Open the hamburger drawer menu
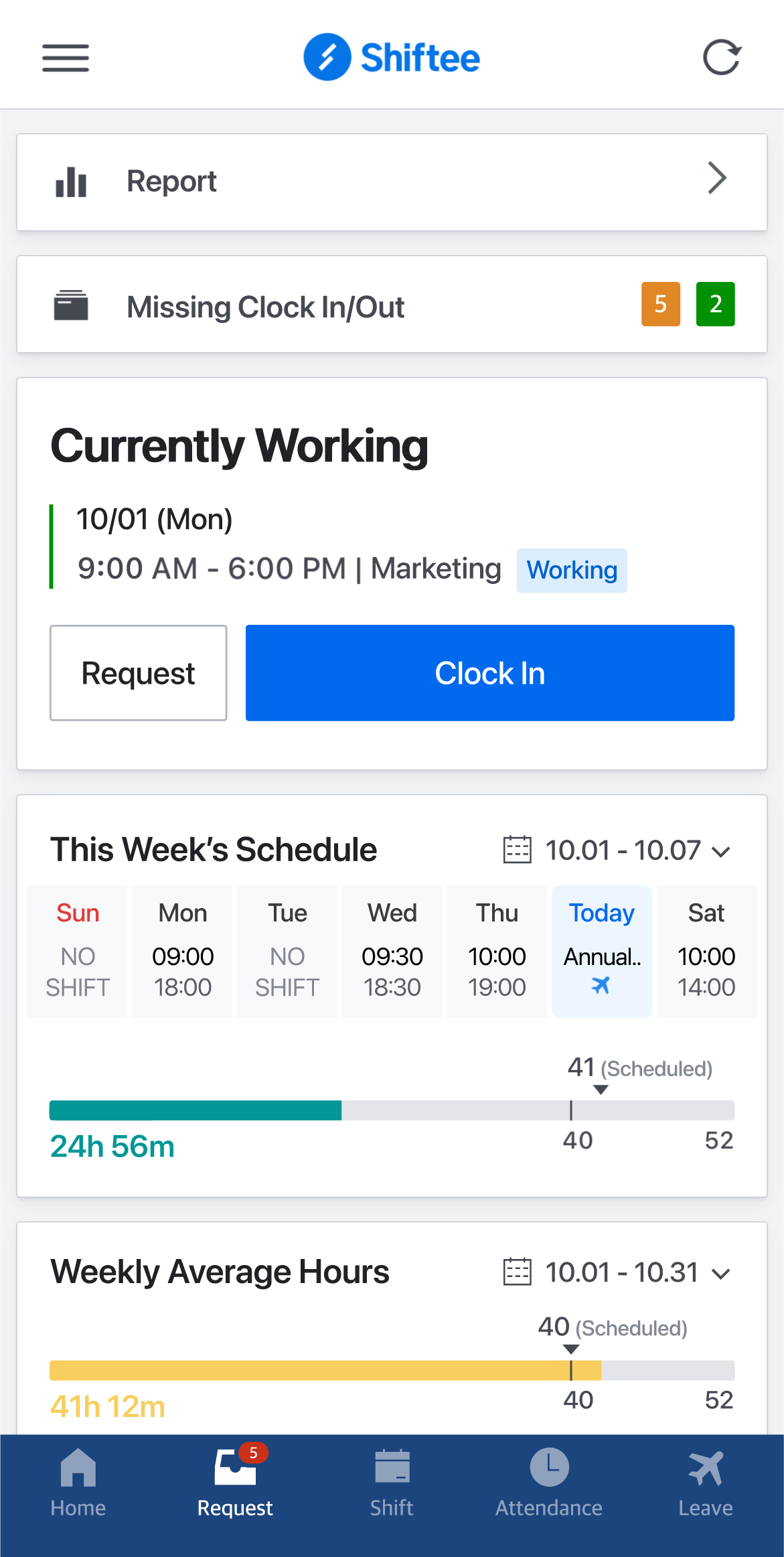The image size is (784, 1557). click(66, 58)
